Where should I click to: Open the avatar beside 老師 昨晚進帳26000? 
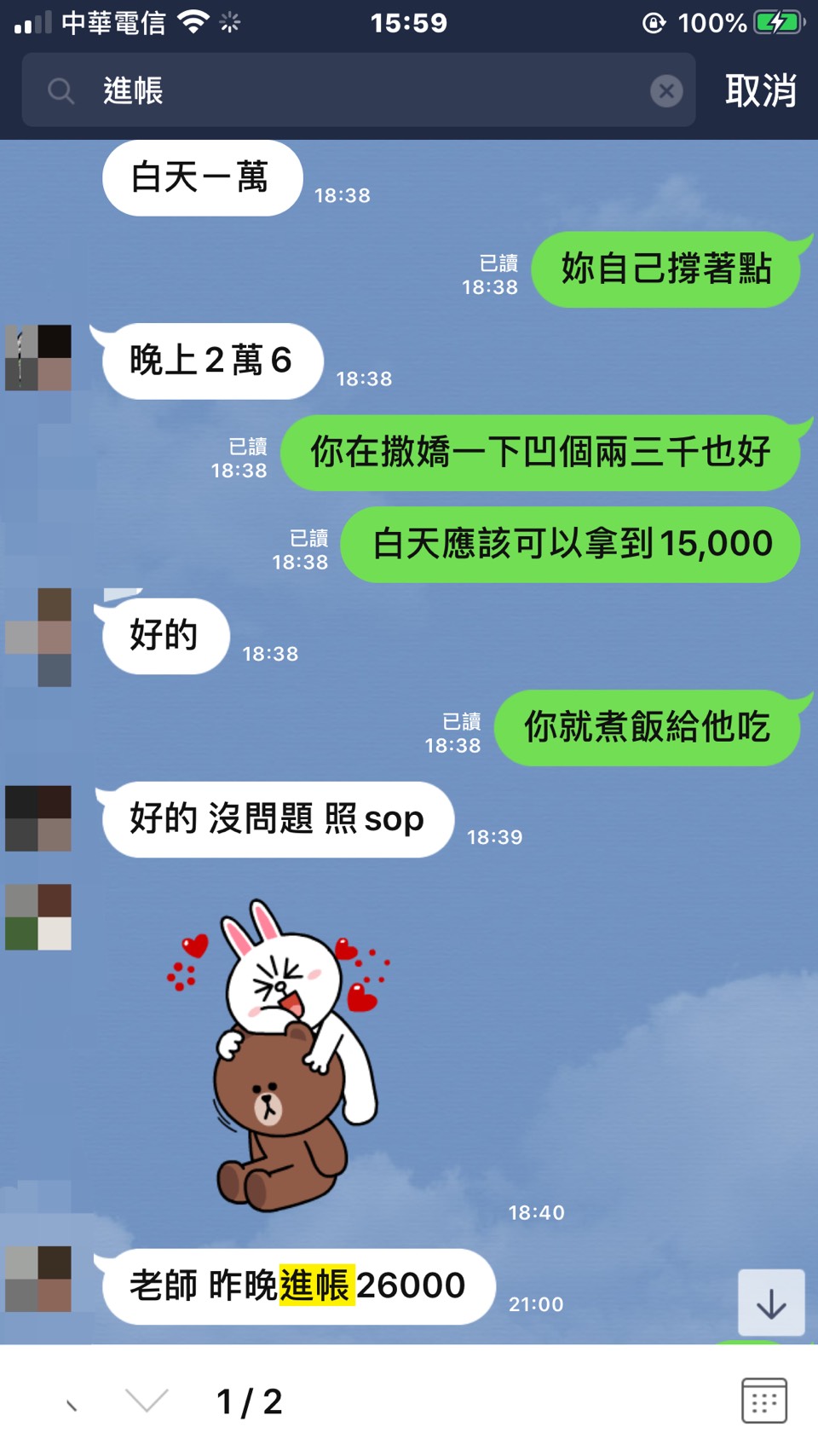coord(38,1279)
